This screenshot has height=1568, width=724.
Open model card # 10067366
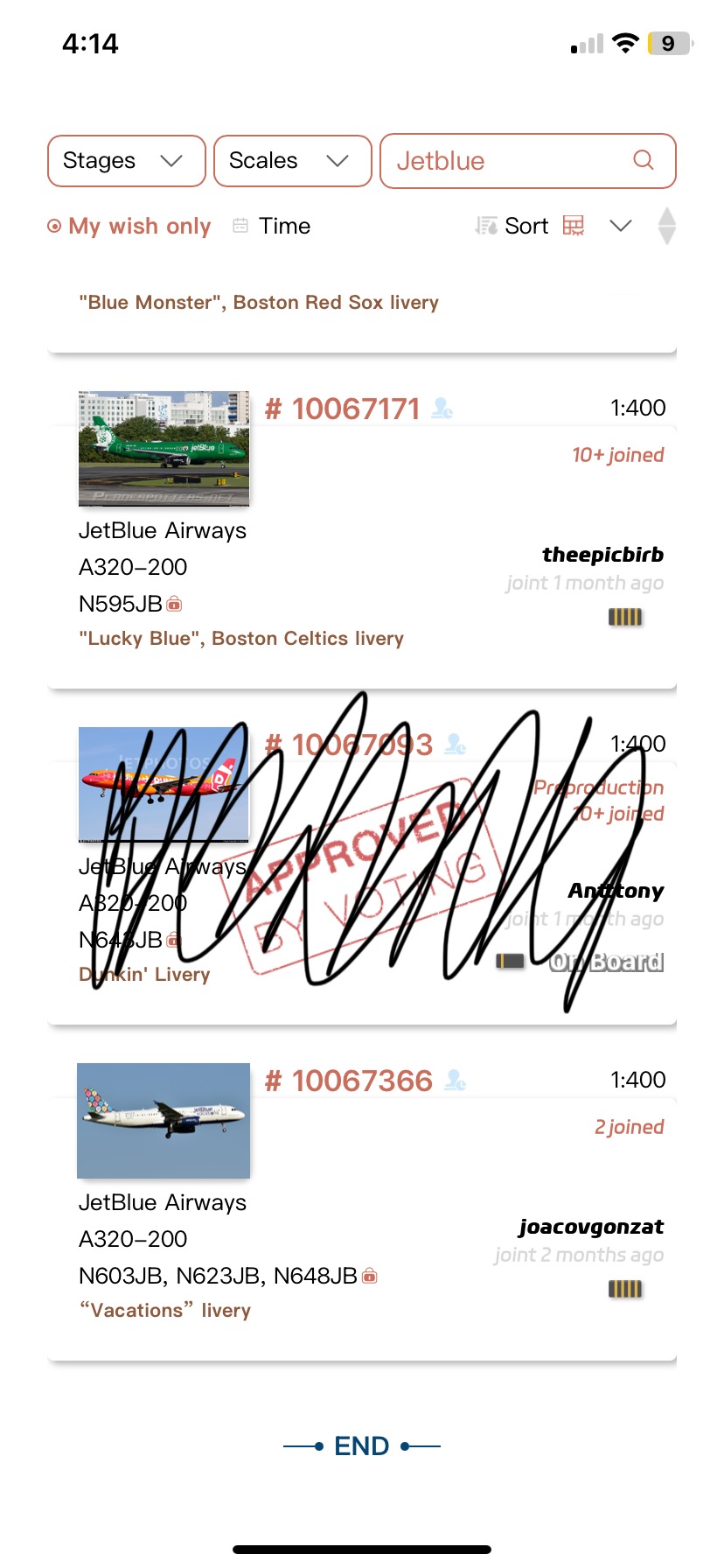coord(362,1081)
